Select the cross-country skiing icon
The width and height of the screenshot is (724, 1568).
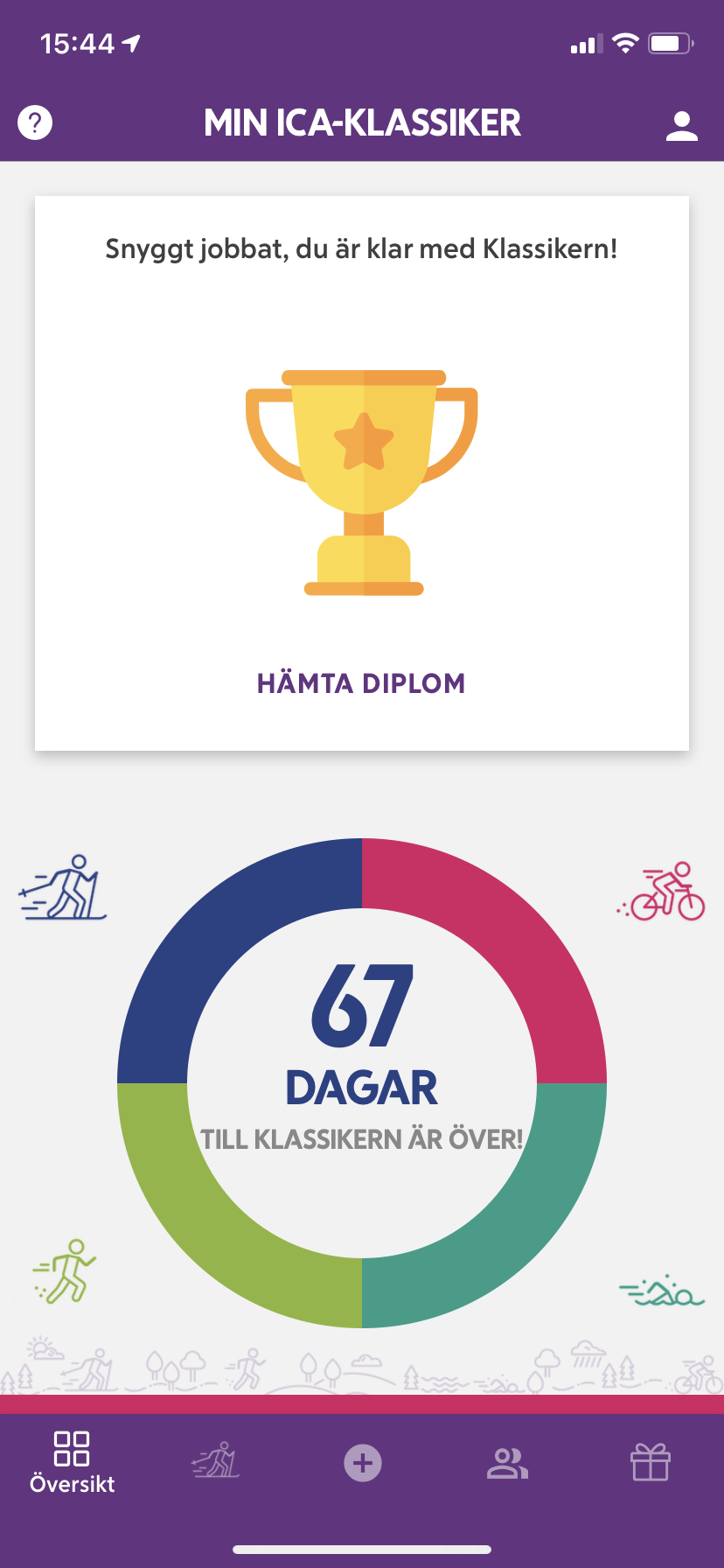point(63,887)
